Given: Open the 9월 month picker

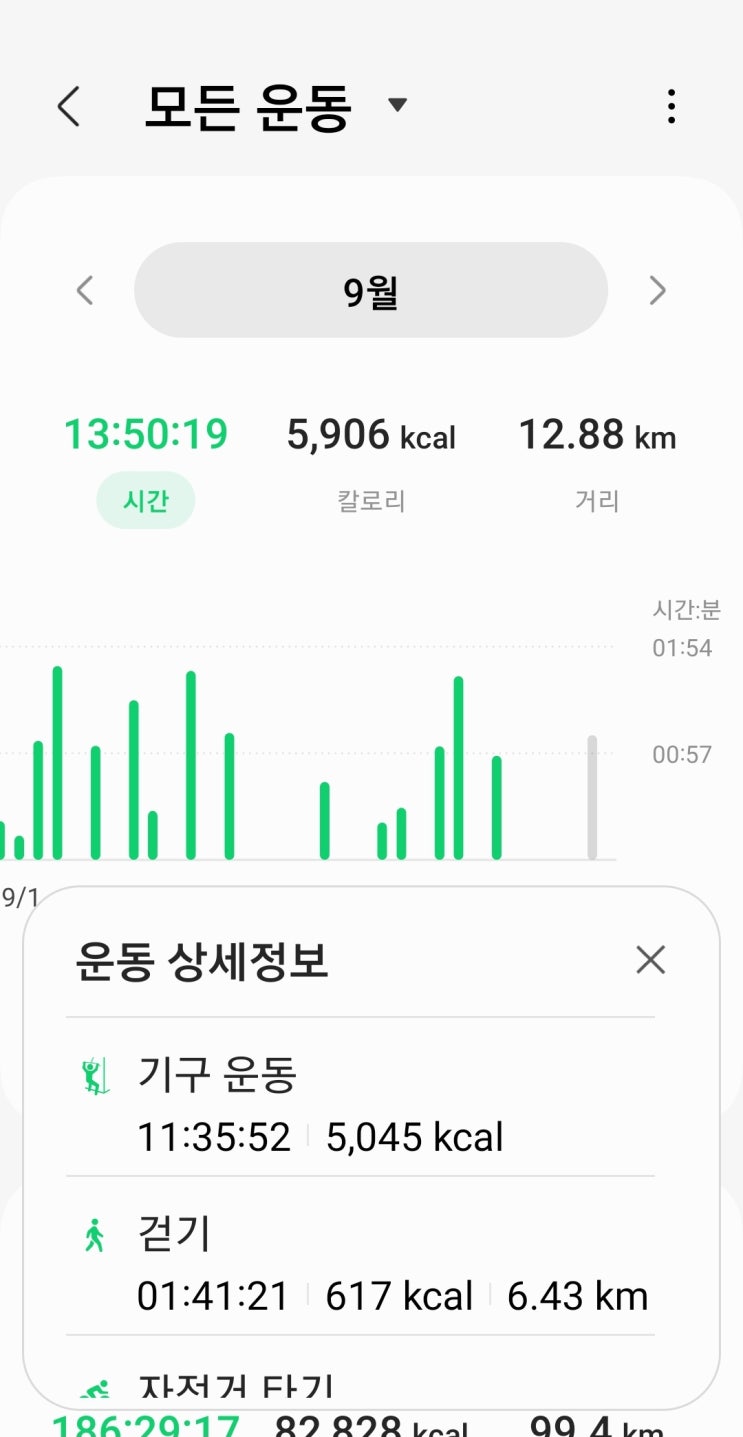Looking at the screenshot, I should (x=371, y=291).
